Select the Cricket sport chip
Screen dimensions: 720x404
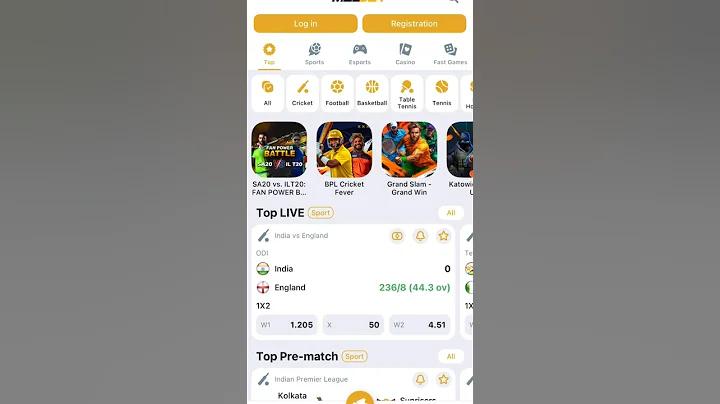(x=302, y=93)
